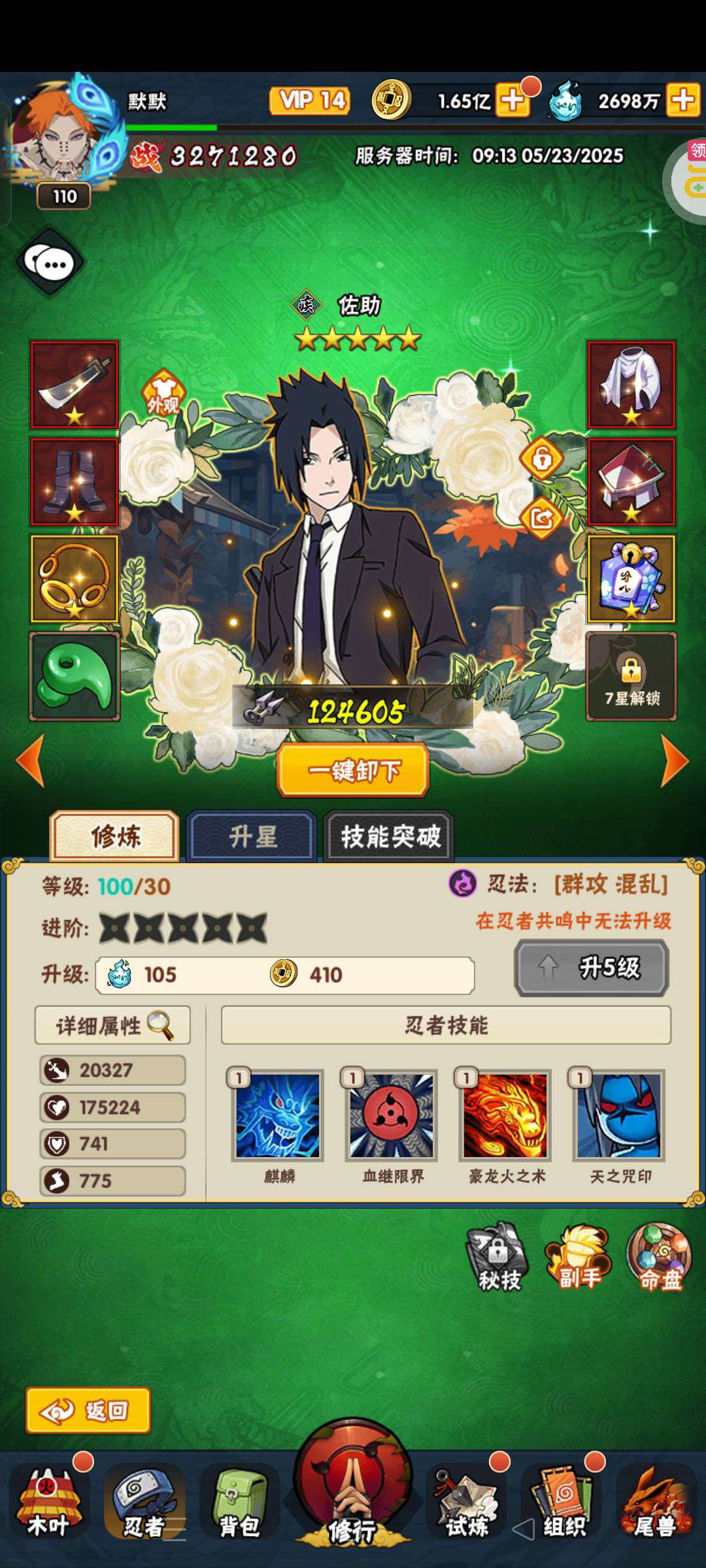View the 麒麟 skill
This screenshot has width=706, height=1568.
(278, 1116)
